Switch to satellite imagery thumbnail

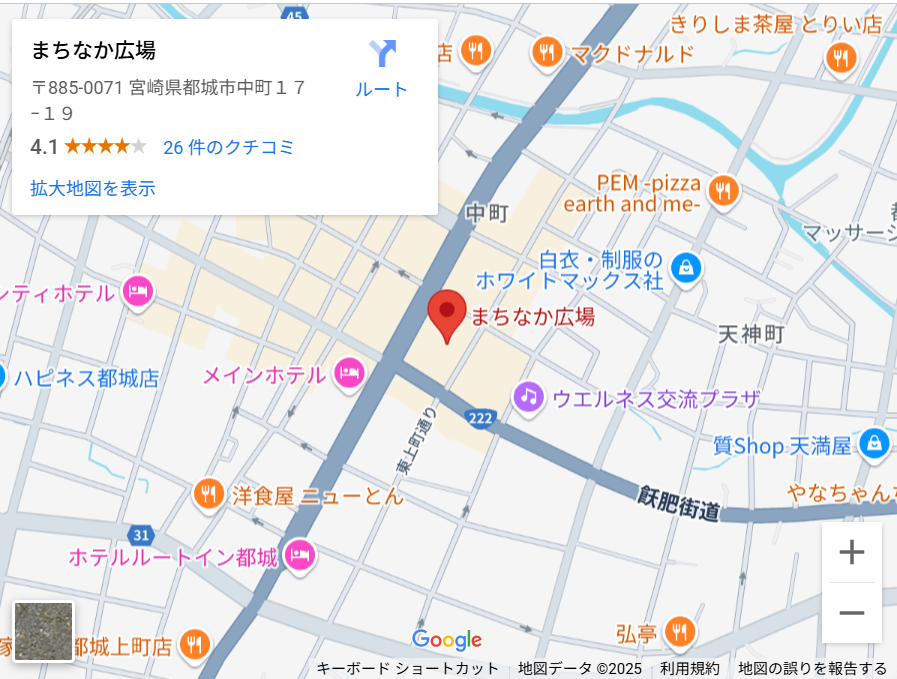click(43, 631)
